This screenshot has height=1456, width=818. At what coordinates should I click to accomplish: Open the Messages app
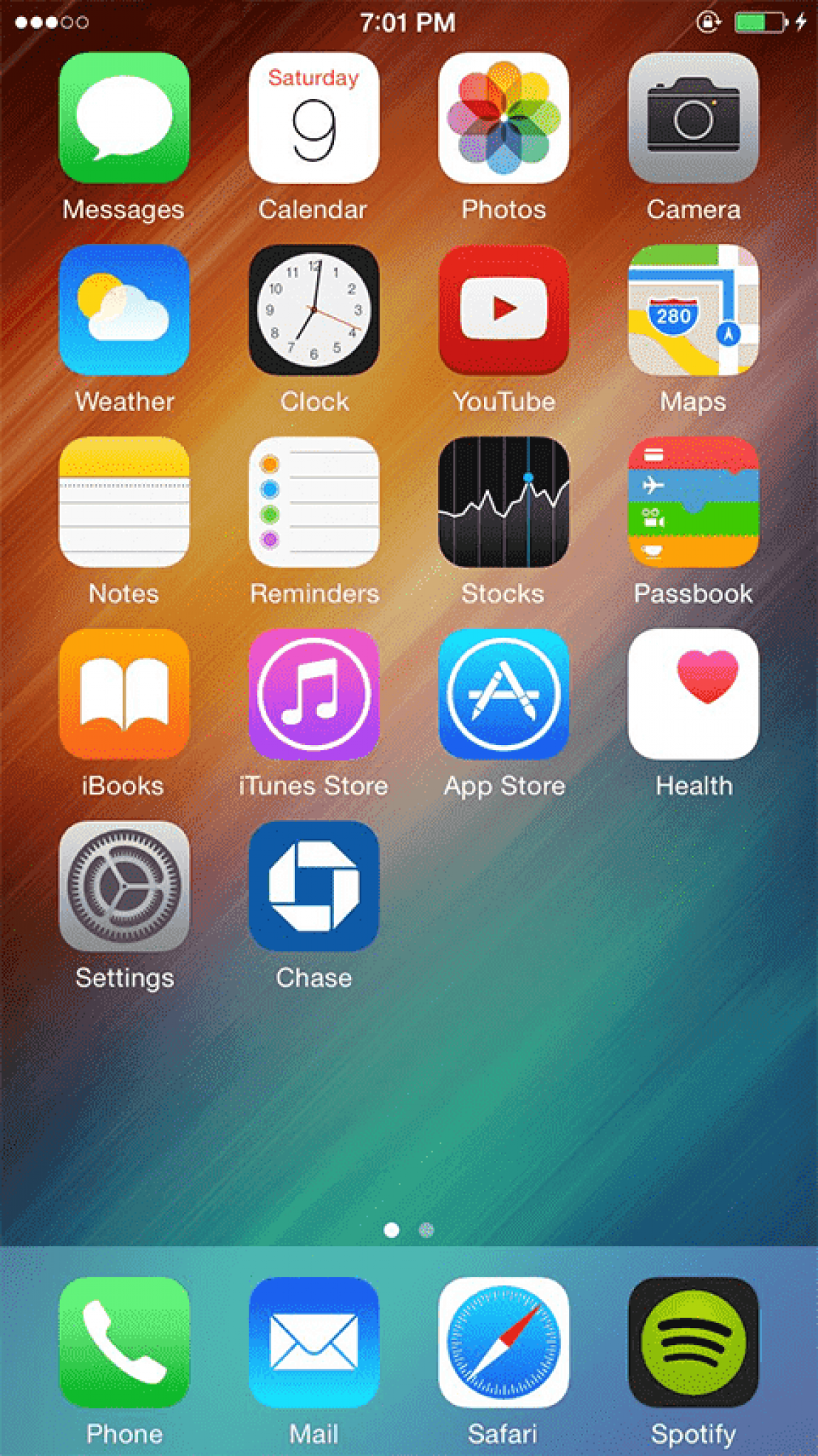124,118
